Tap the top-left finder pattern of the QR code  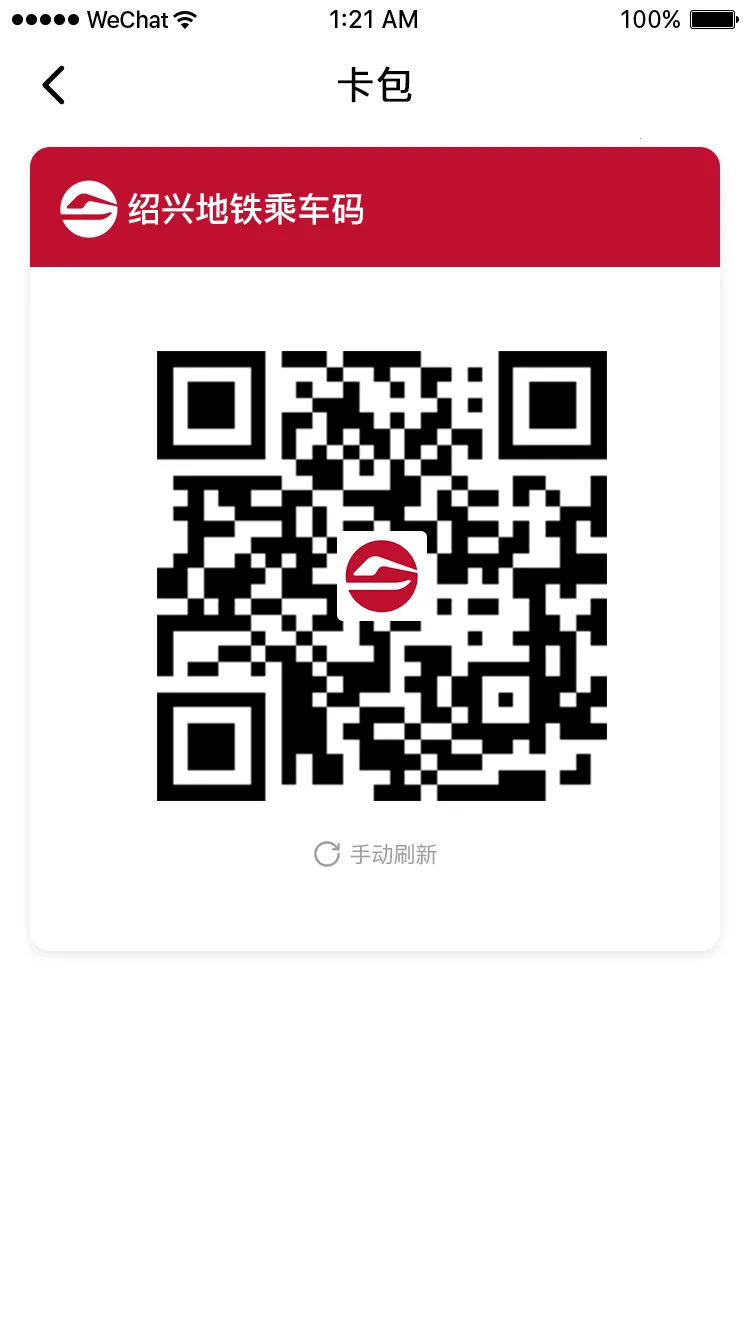pyautogui.click(x=212, y=406)
